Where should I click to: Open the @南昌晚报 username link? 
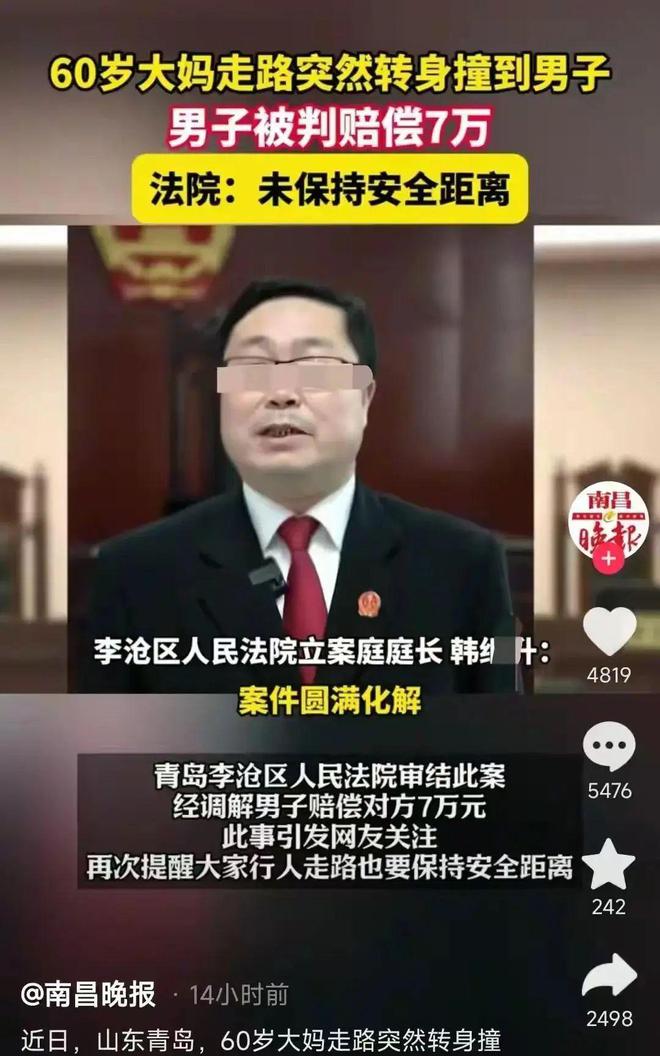click(x=89, y=994)
